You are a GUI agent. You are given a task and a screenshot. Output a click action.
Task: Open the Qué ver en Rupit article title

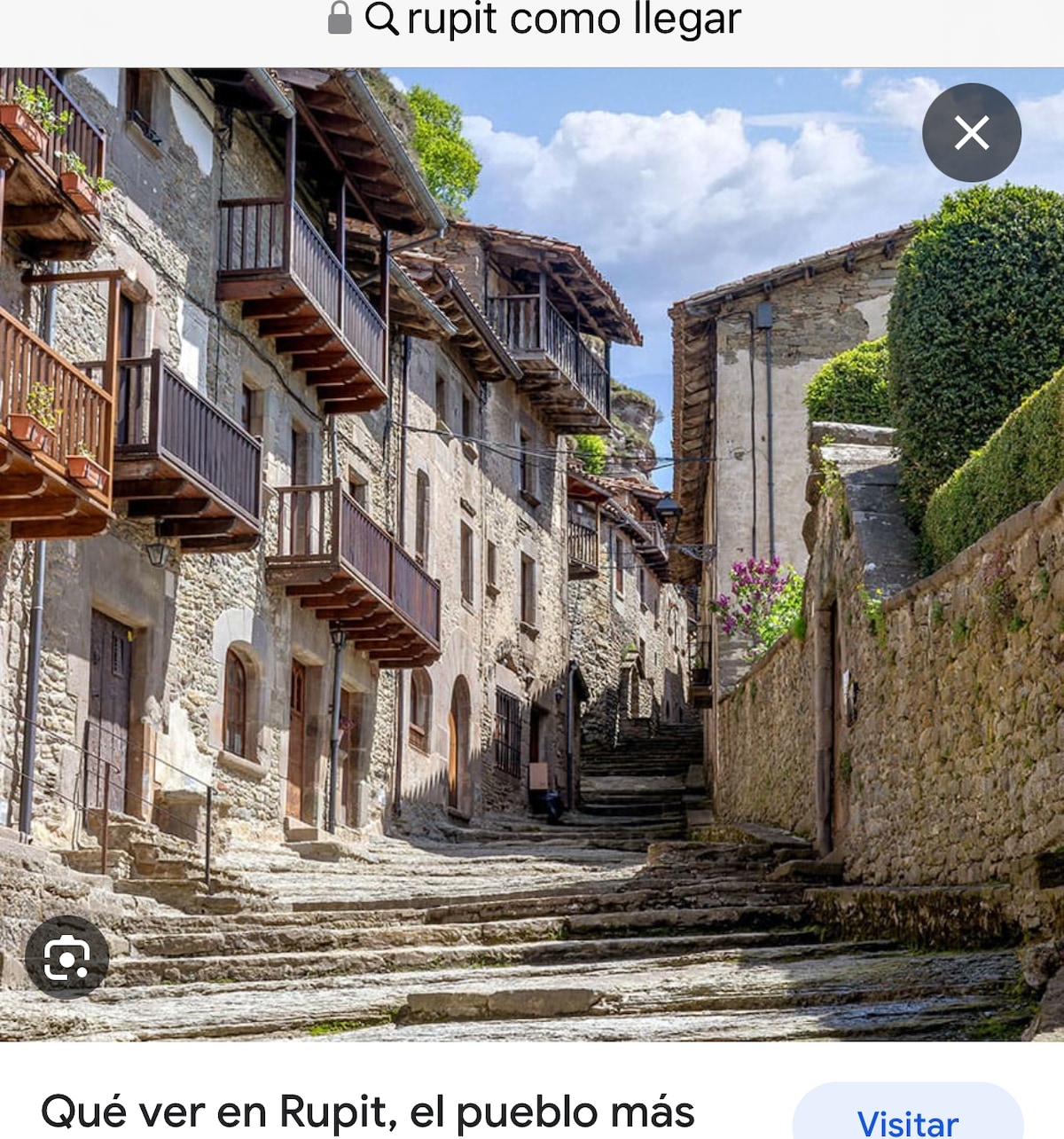pyautogui.click(x=367, y=1112)
